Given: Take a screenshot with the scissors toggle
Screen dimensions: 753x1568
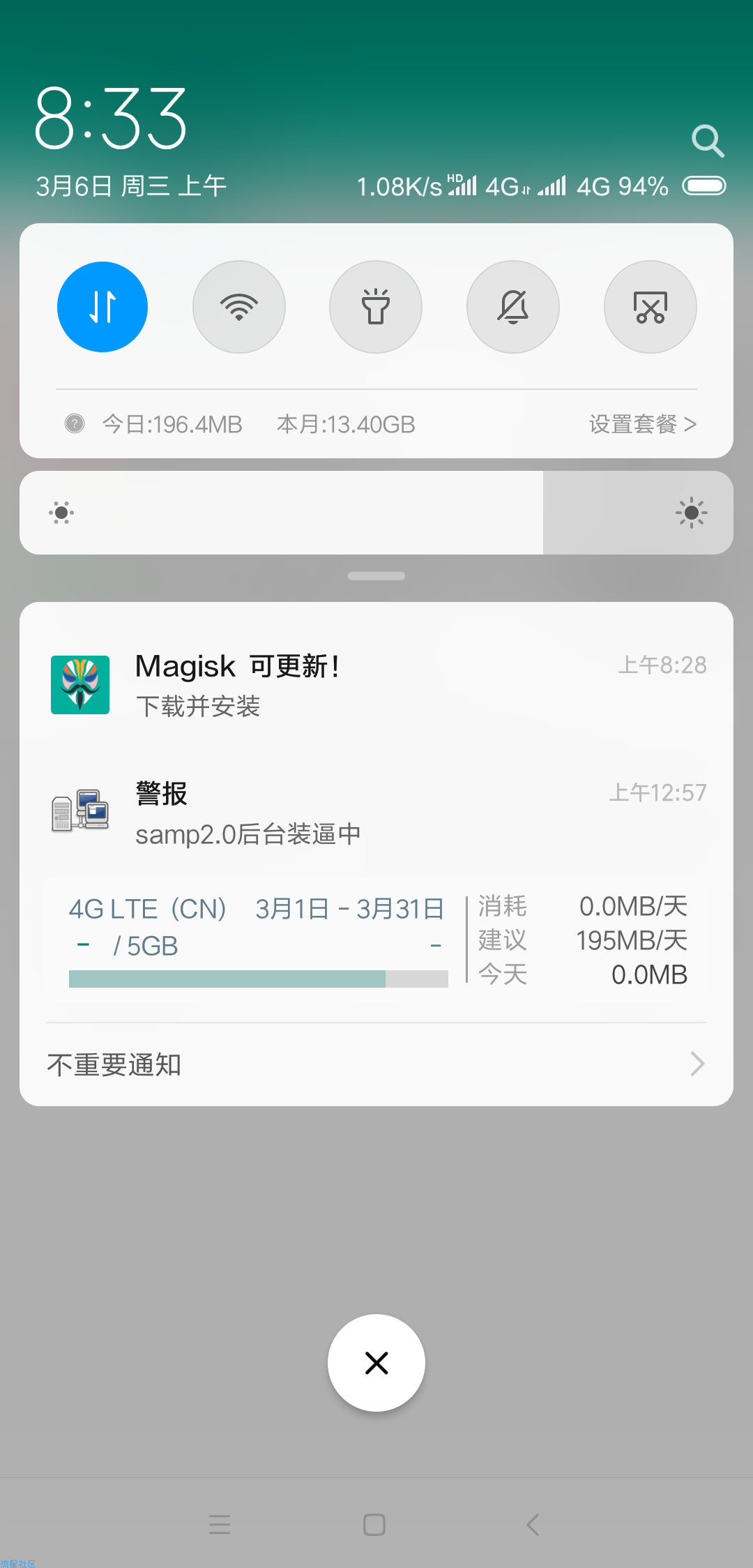Looking at the screenshot, I should (x=651, y=307).
